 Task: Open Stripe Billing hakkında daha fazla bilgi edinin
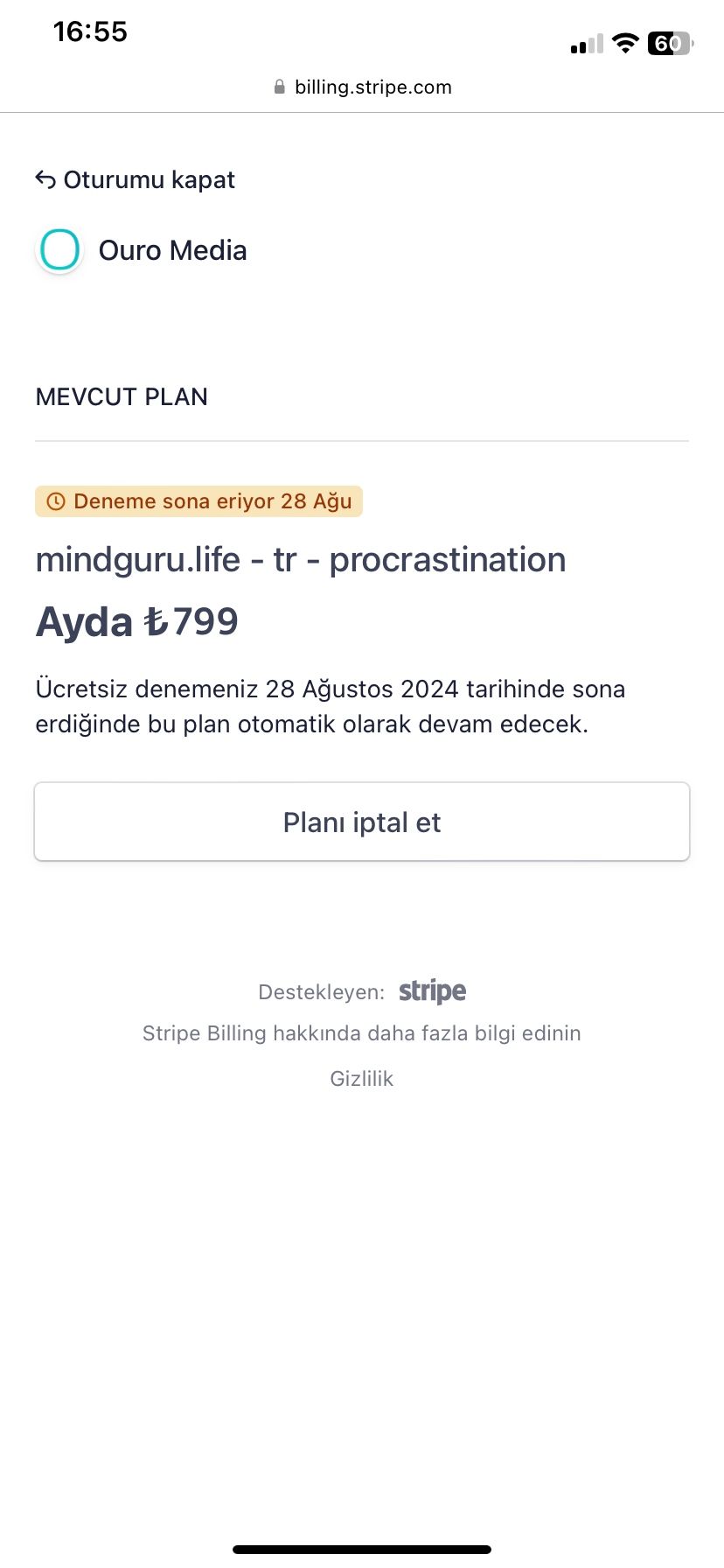click(362, 1033)
